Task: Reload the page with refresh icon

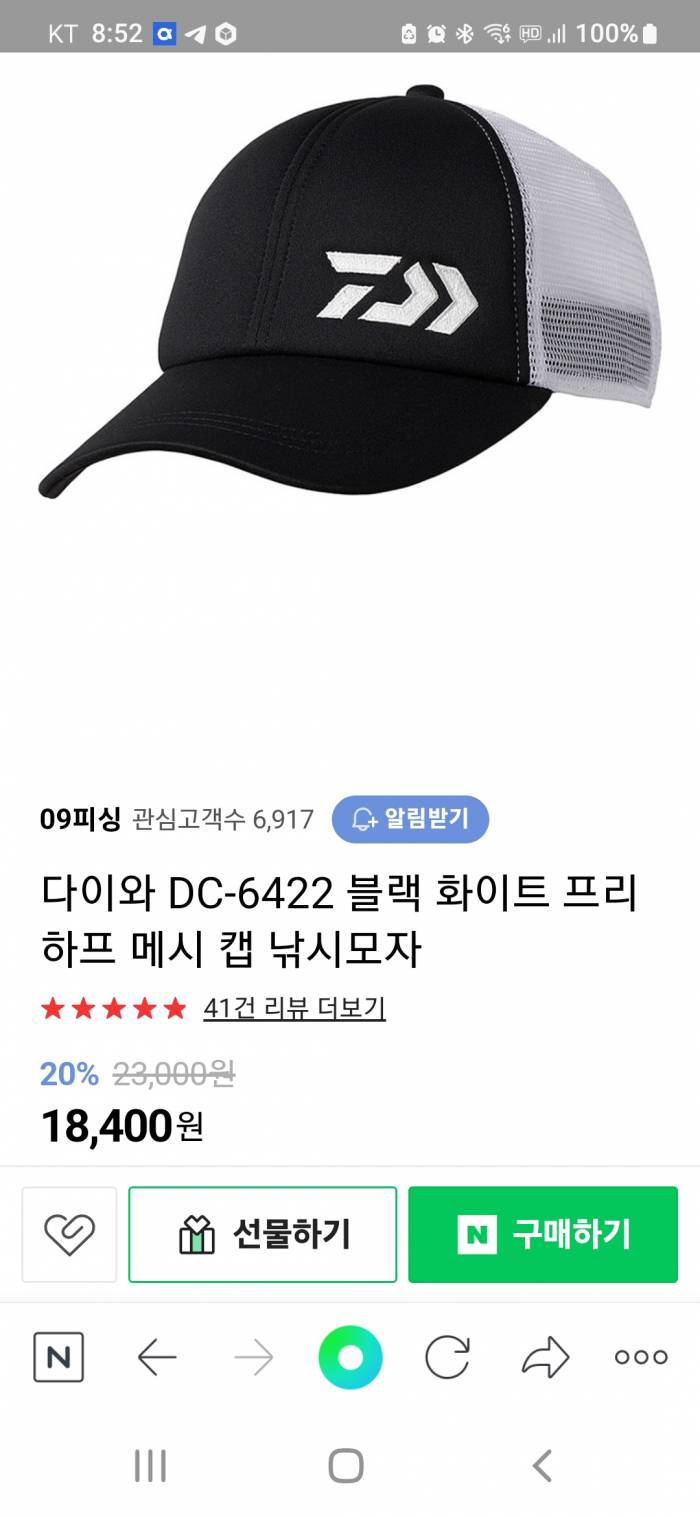Action: click(x=447, y=1357)
